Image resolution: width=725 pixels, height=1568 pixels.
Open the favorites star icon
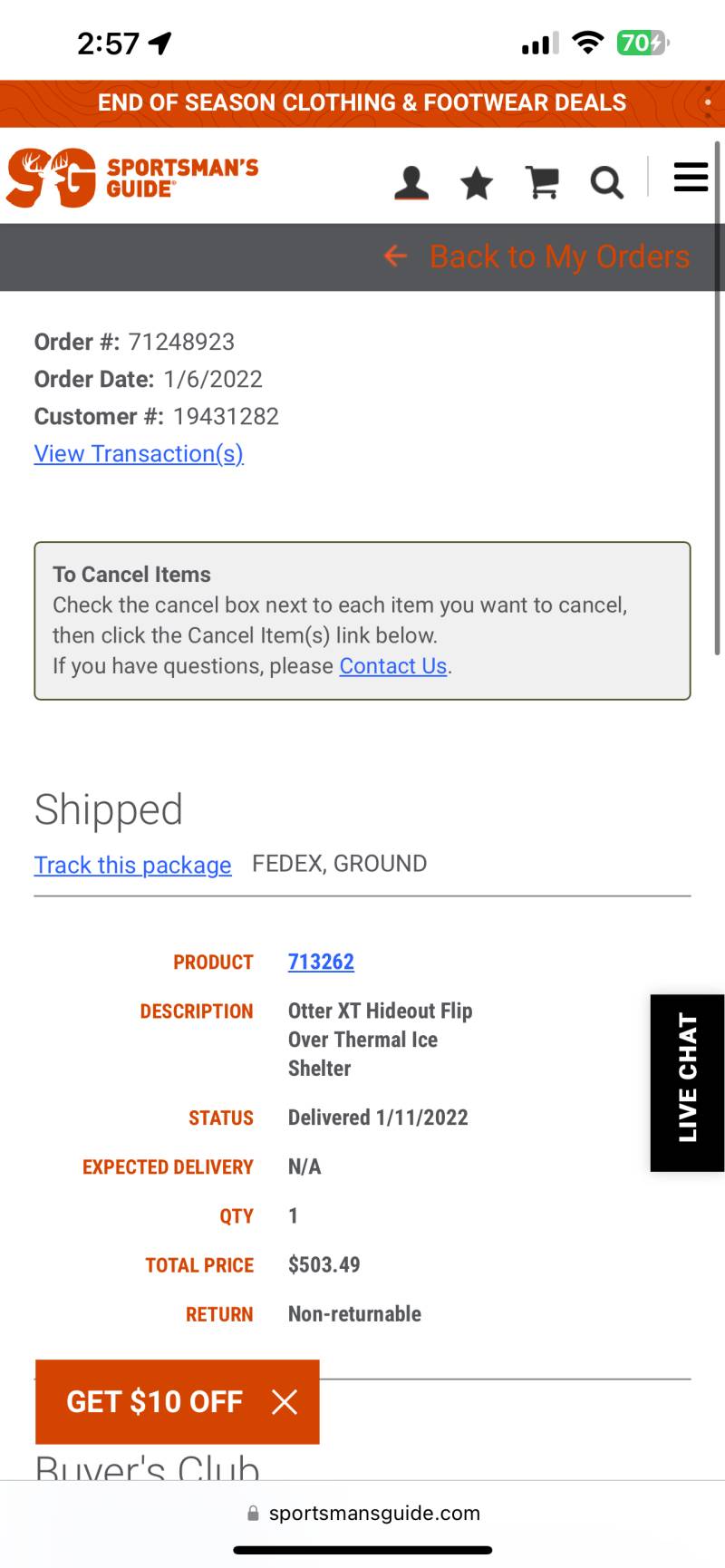(477, 182)
